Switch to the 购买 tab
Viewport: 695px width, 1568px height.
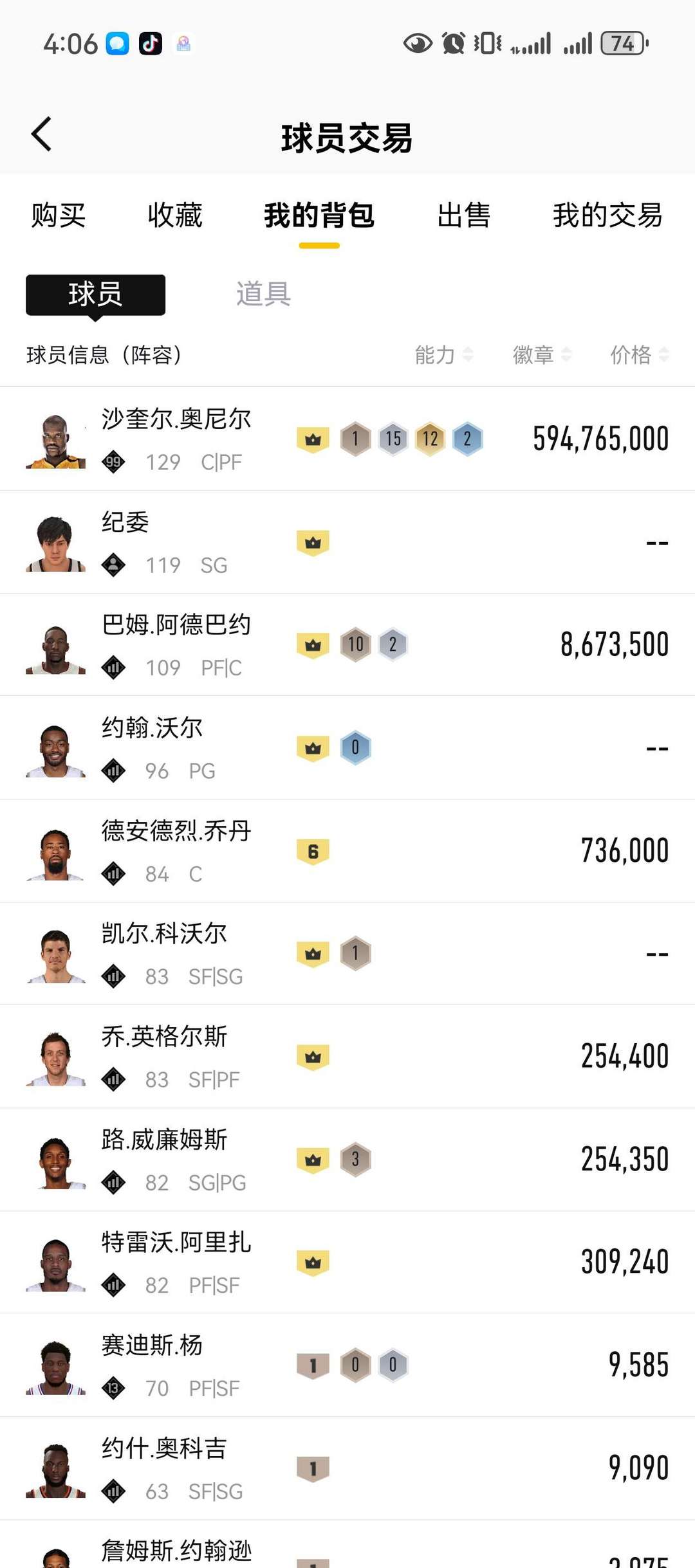(x=59, y=215)
